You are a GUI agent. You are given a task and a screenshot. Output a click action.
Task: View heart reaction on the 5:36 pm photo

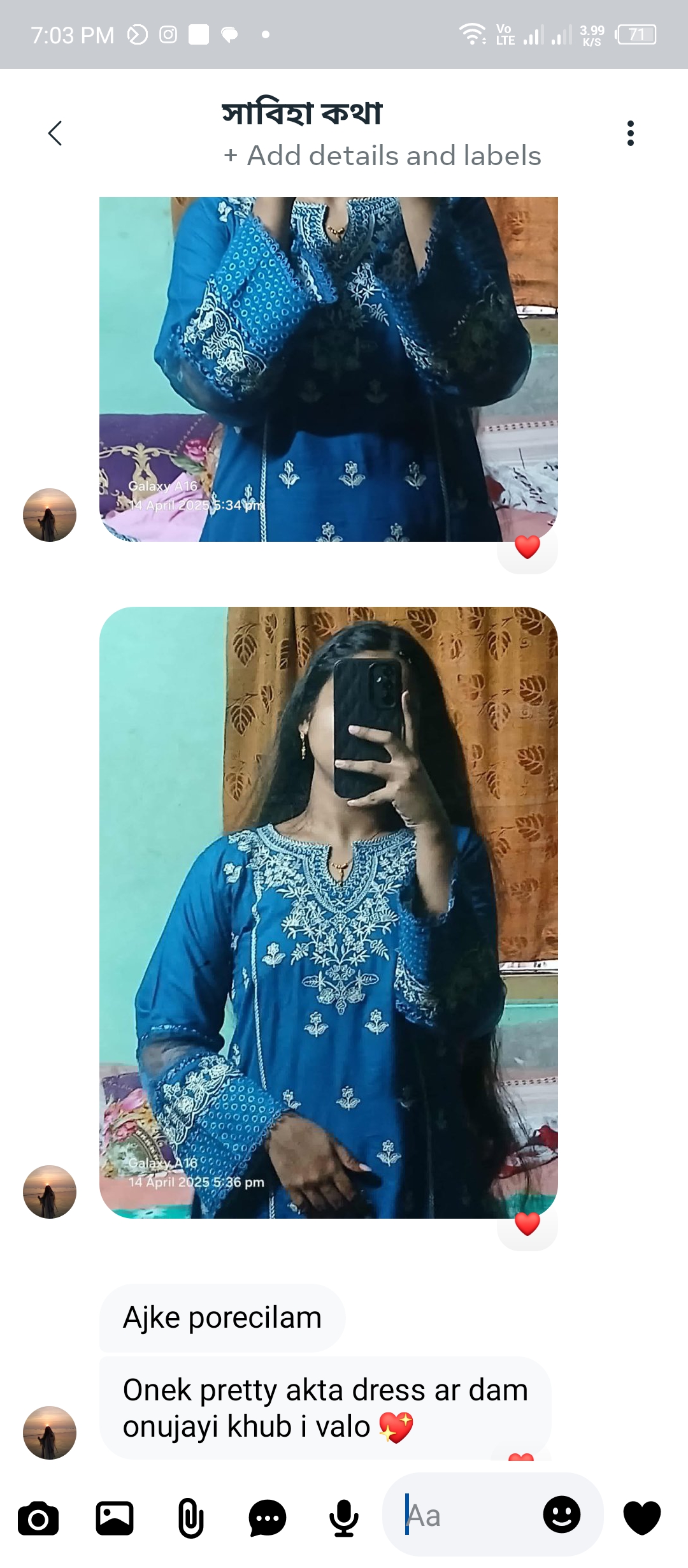527,1224
